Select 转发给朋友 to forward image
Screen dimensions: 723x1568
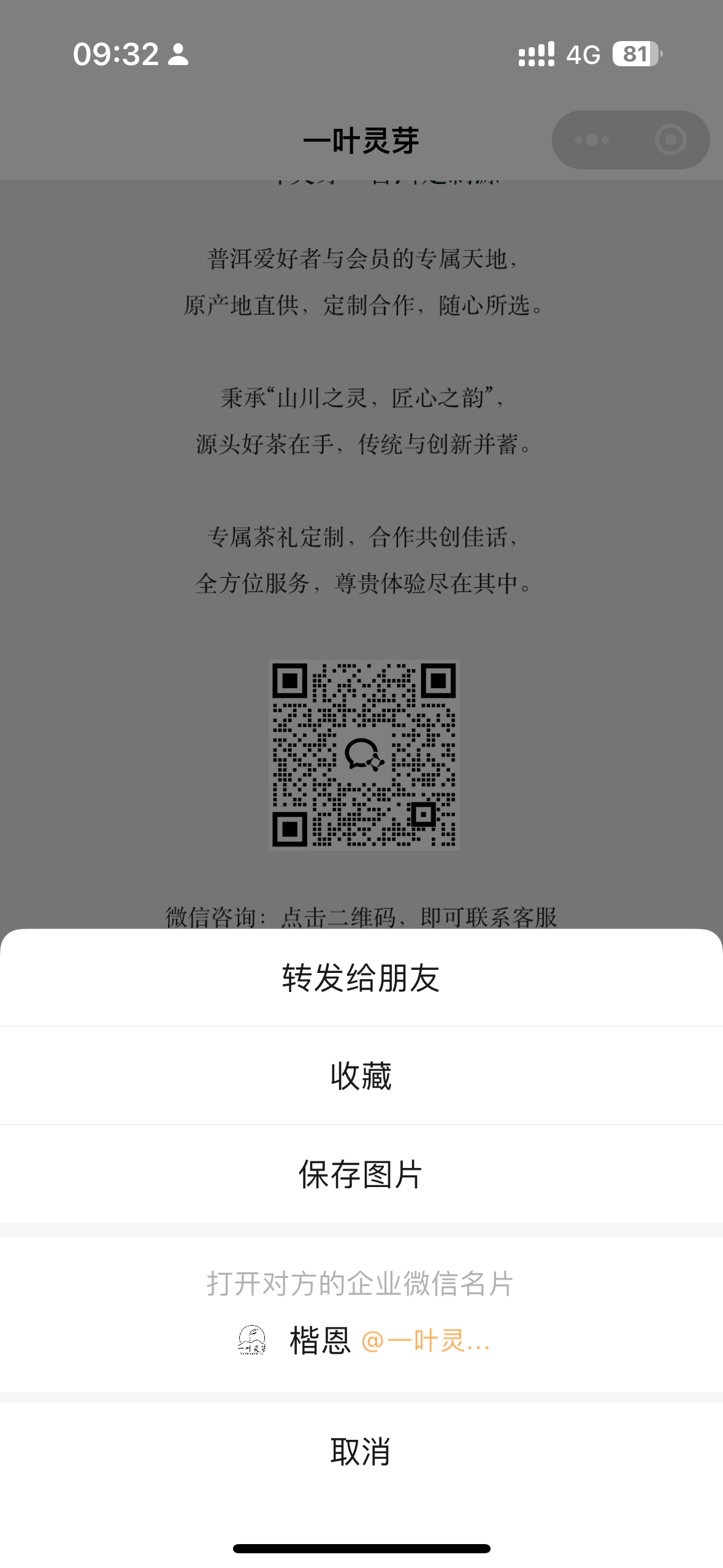(361, 978)
